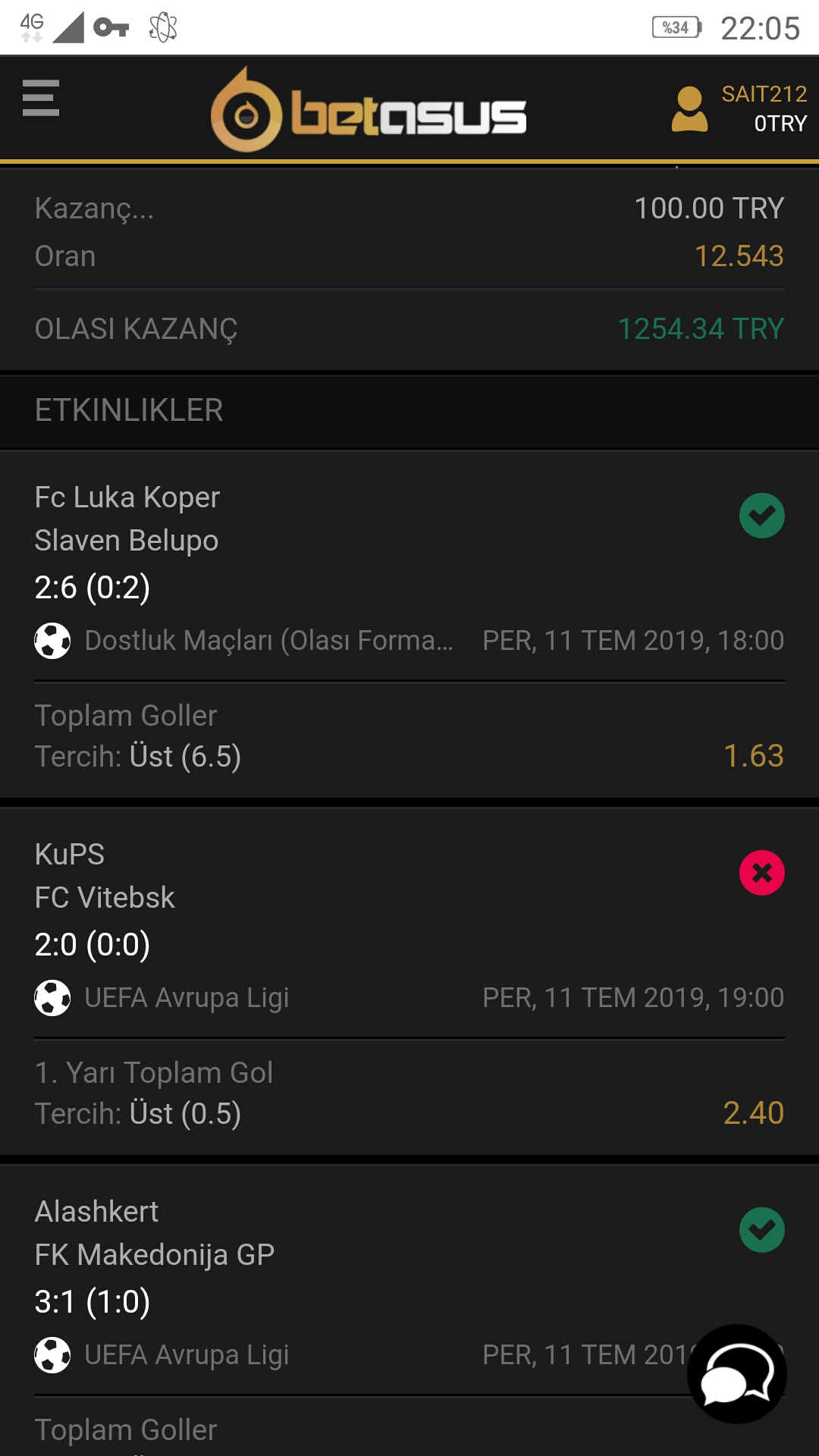The height and width of the screenshot is (1456, 819).
Task: Tap the Betasus logo
Action: [x=369, y=111]
